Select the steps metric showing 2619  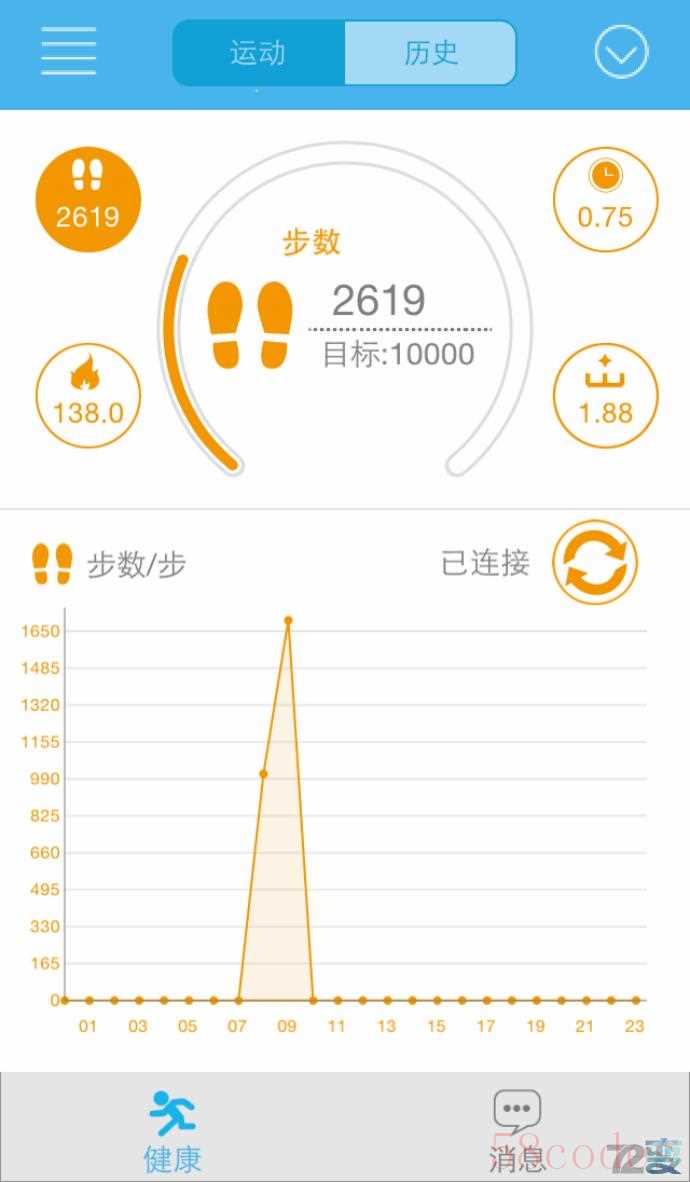[x=88, y=200]
